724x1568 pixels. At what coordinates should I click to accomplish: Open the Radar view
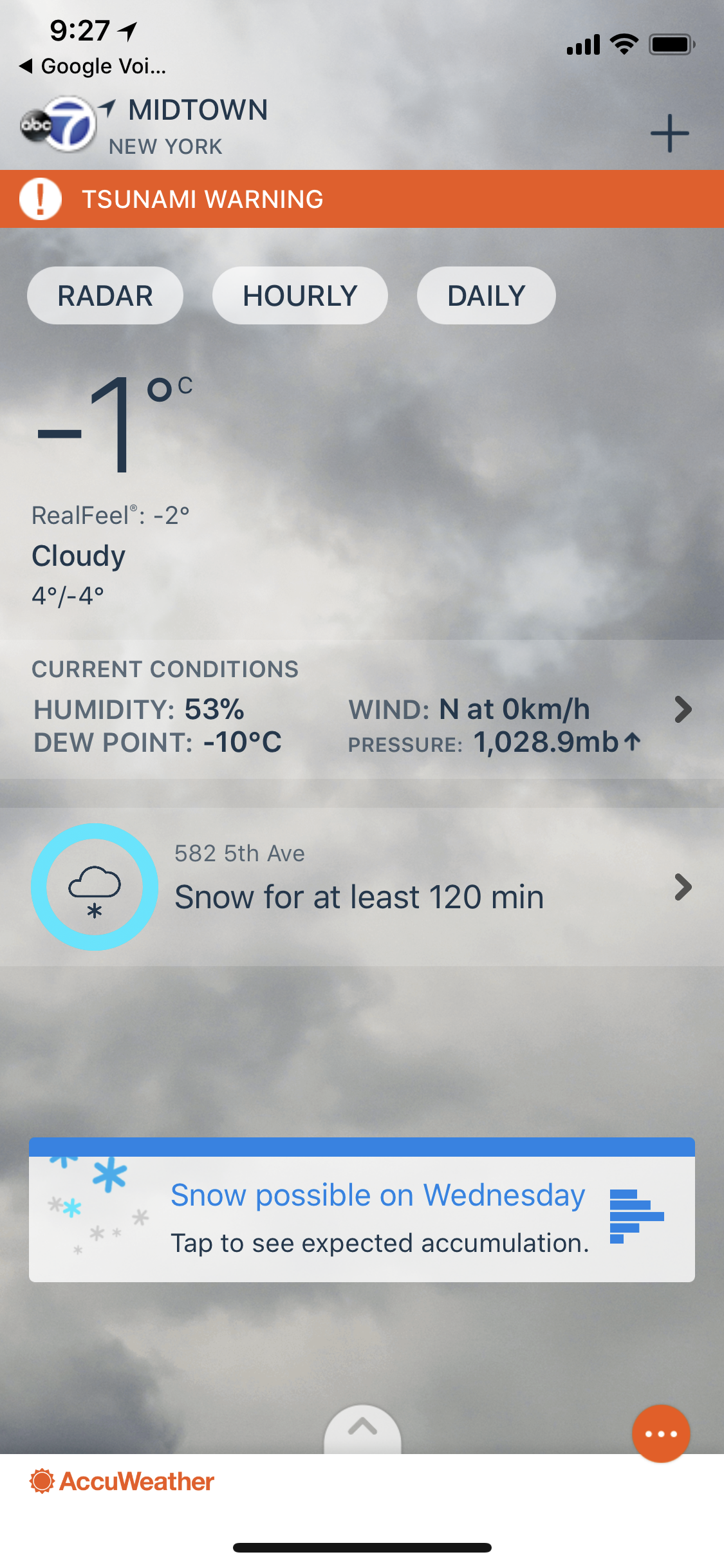(x=105, y=296)
